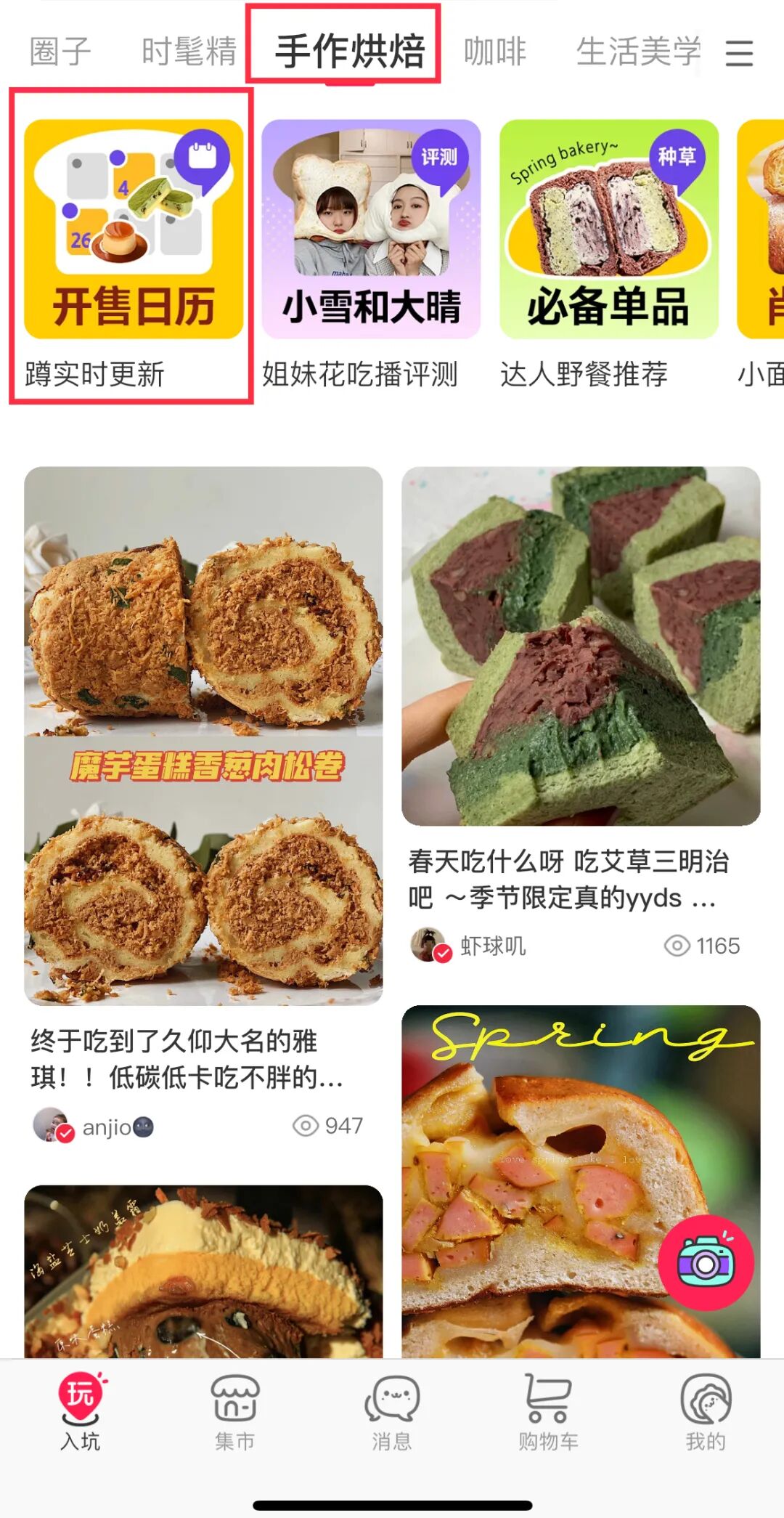Open the category list menu icon
This screenshot has width=784, height=1518.
tap(739, 53)
